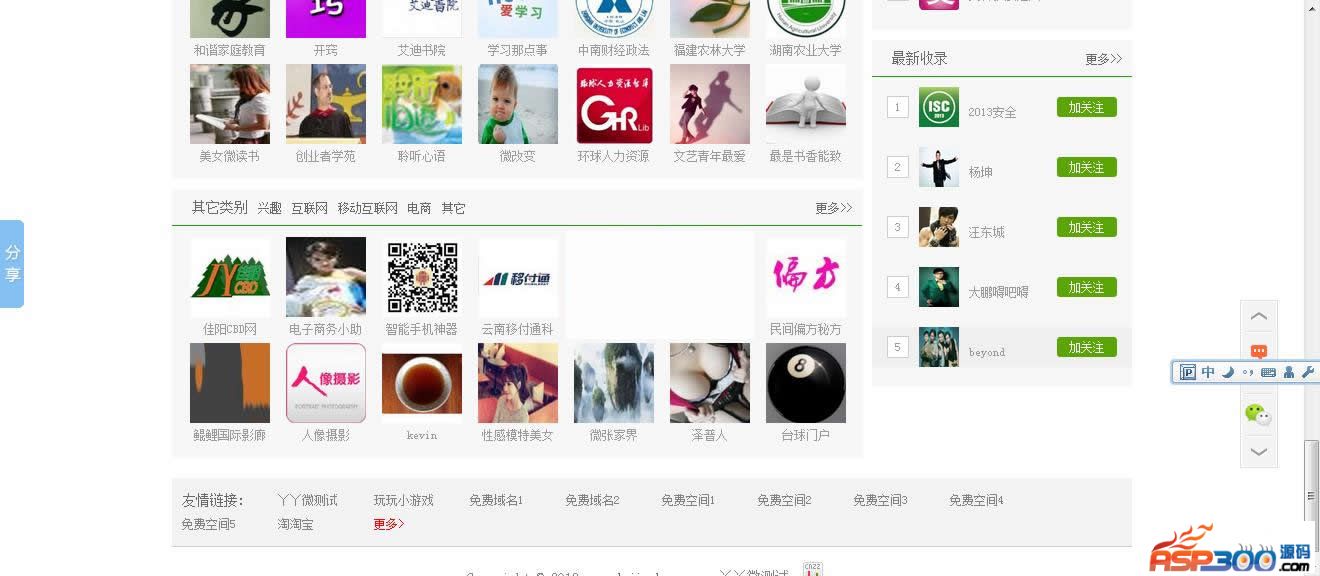Select the 互联网 category filter
This screenshot has height=576, width=1320.
point(309,208)
